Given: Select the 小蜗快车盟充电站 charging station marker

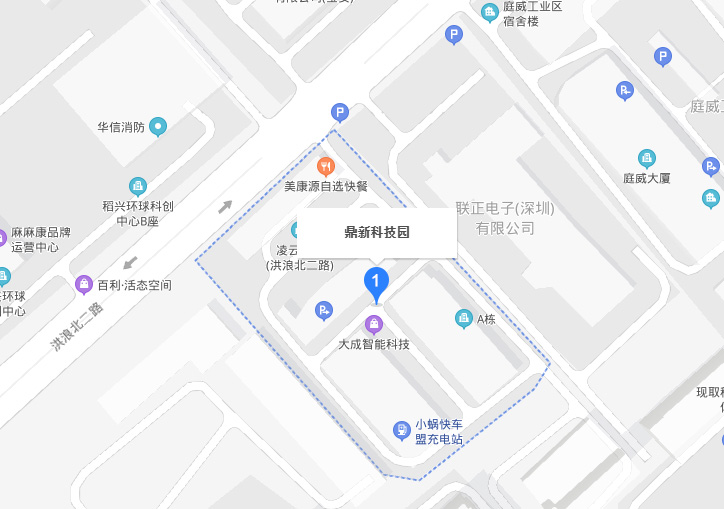Looking at the screenshot, I should coord(401,431).
